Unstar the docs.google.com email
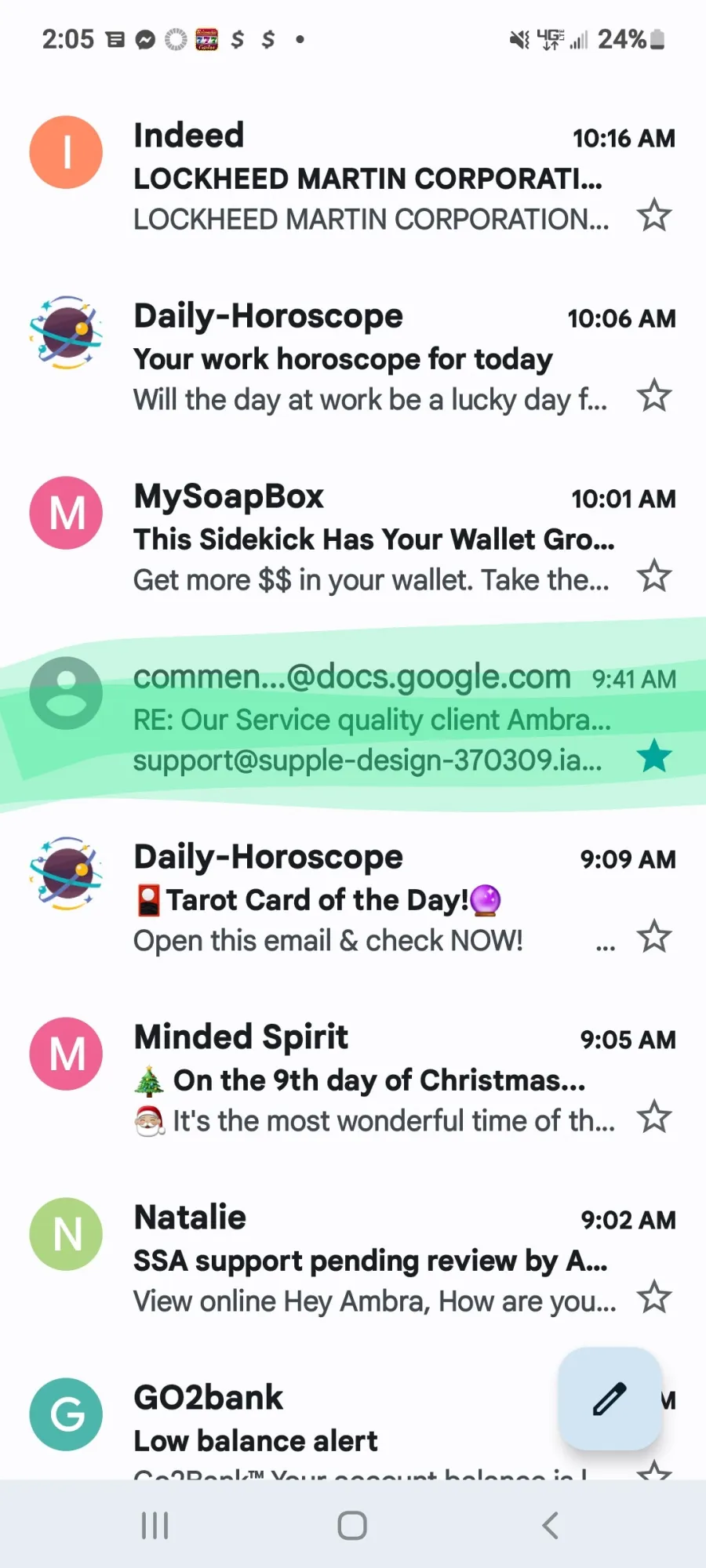Viewport: 706px width, 1568px height. 653,757
